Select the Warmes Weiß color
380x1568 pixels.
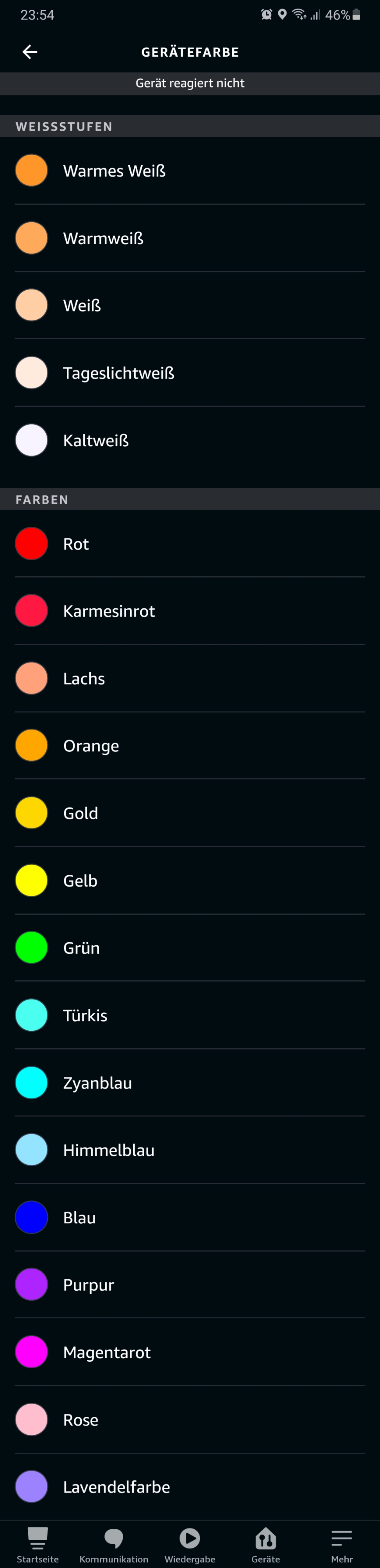coord(114,171)
